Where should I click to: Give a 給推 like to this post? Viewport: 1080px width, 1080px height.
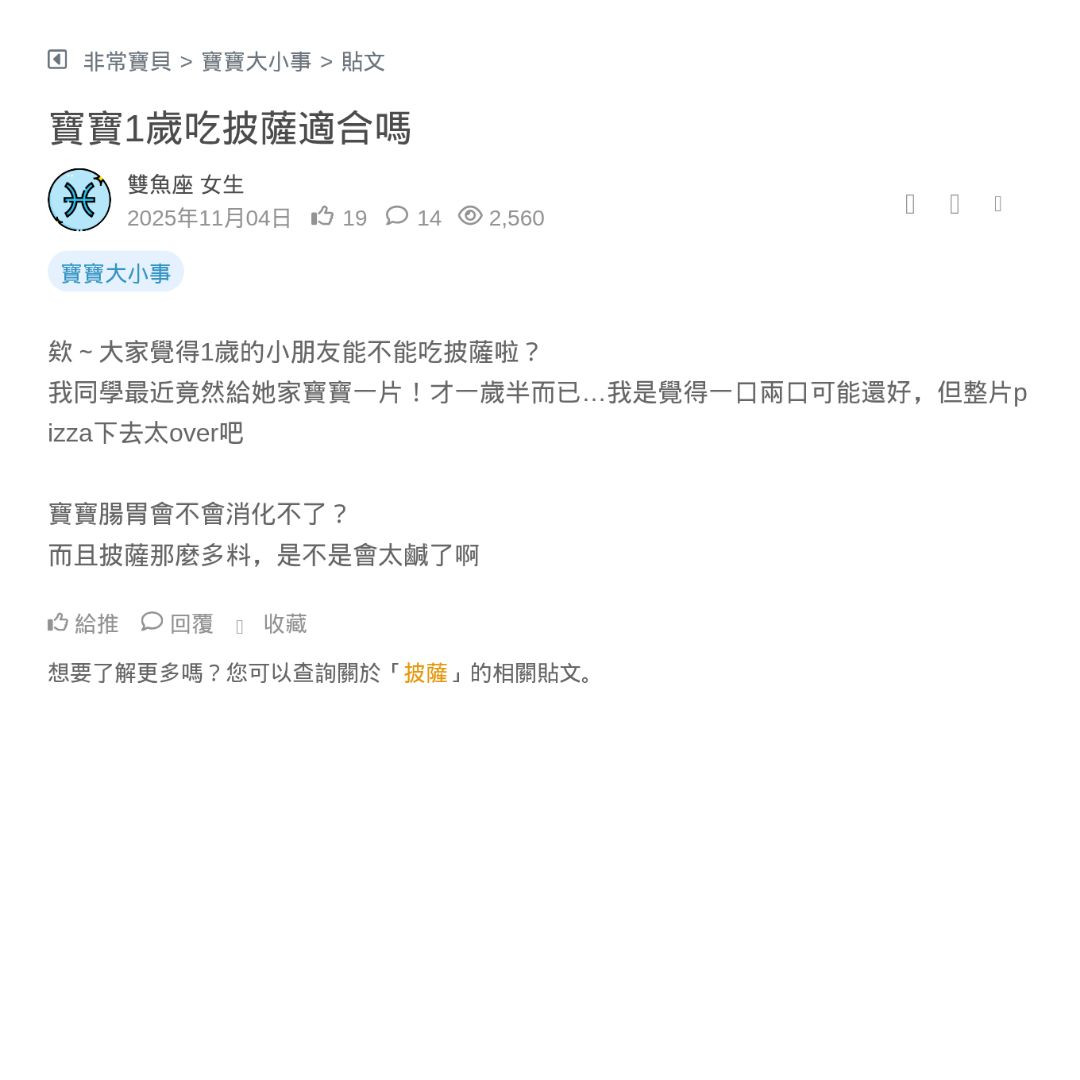[x=84, y=624]
